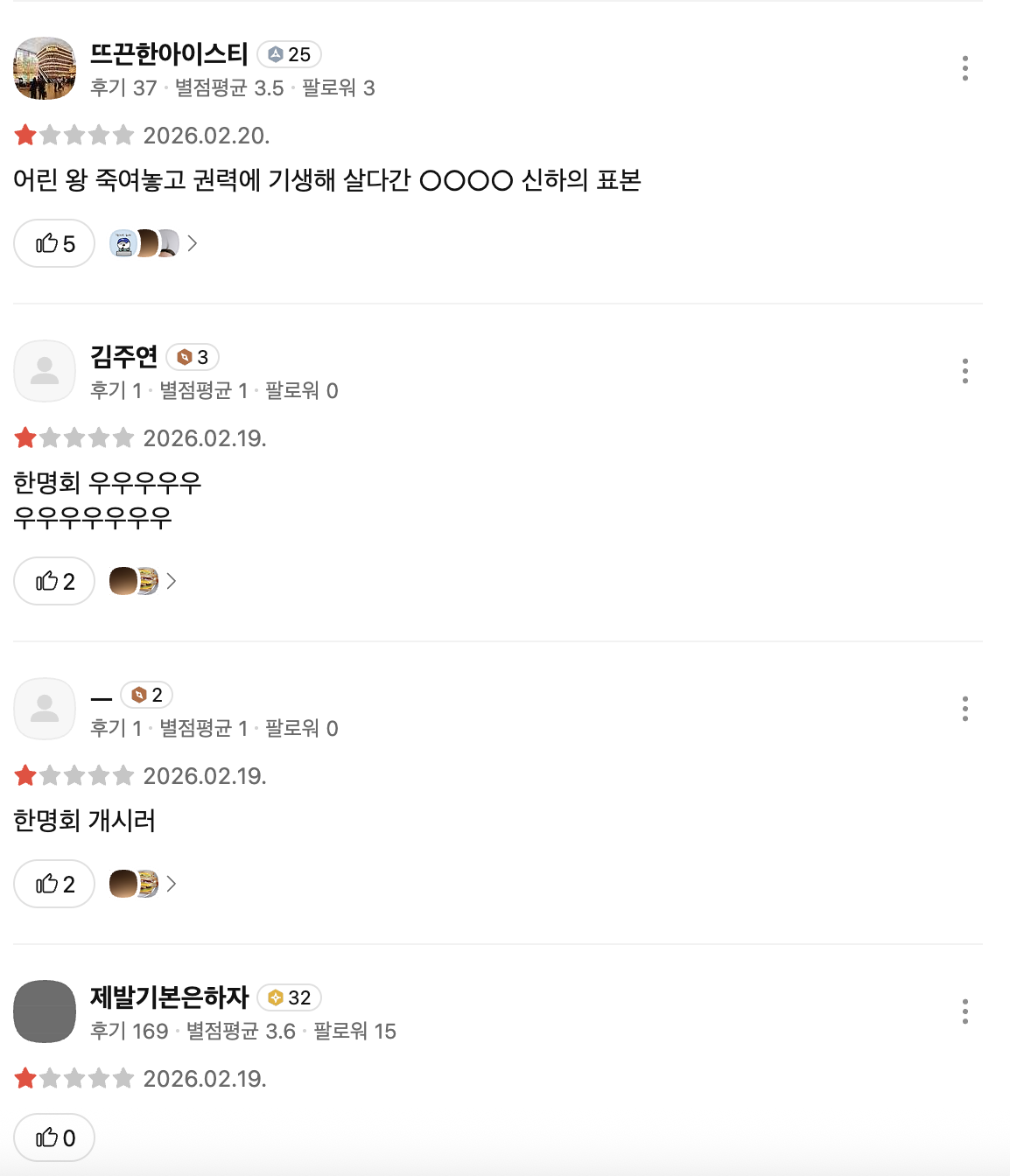This screenshot has width=1010, height=1176.
Task: Open overflow menu on 한명회 개시러 review
Action: (x=964, y=709)
